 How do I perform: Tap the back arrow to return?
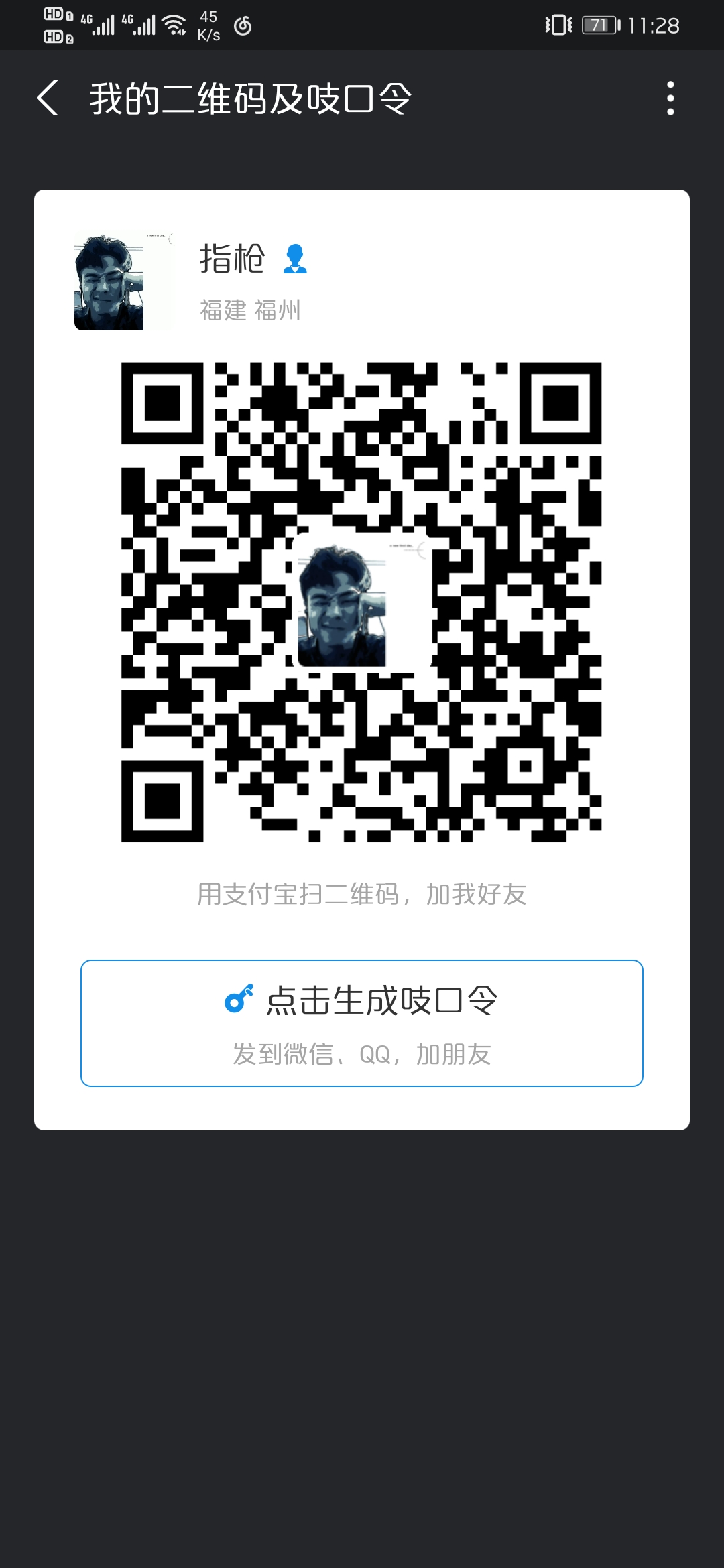[x=47, y=97]
